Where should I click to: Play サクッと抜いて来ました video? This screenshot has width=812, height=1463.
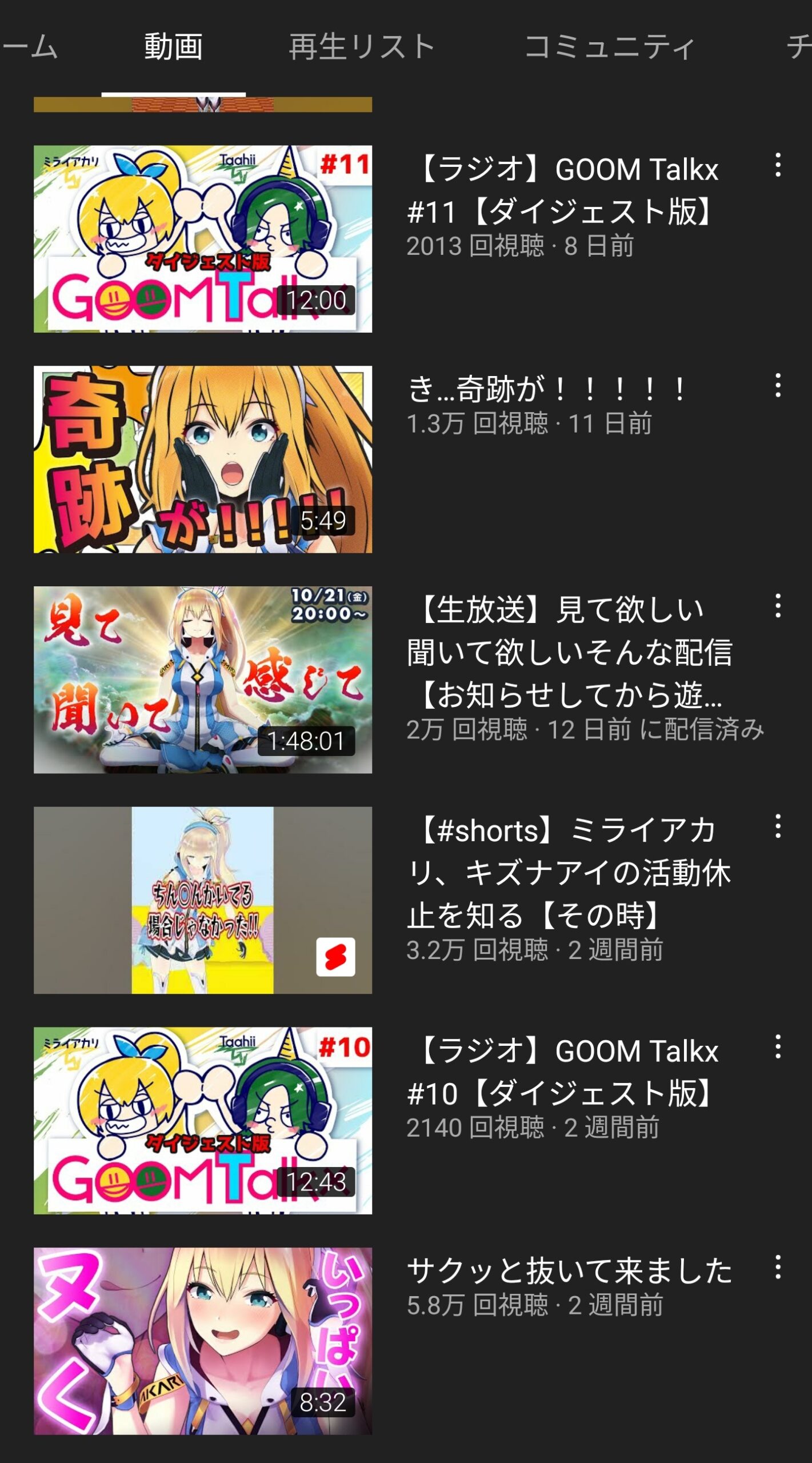tap(203, 1341)
